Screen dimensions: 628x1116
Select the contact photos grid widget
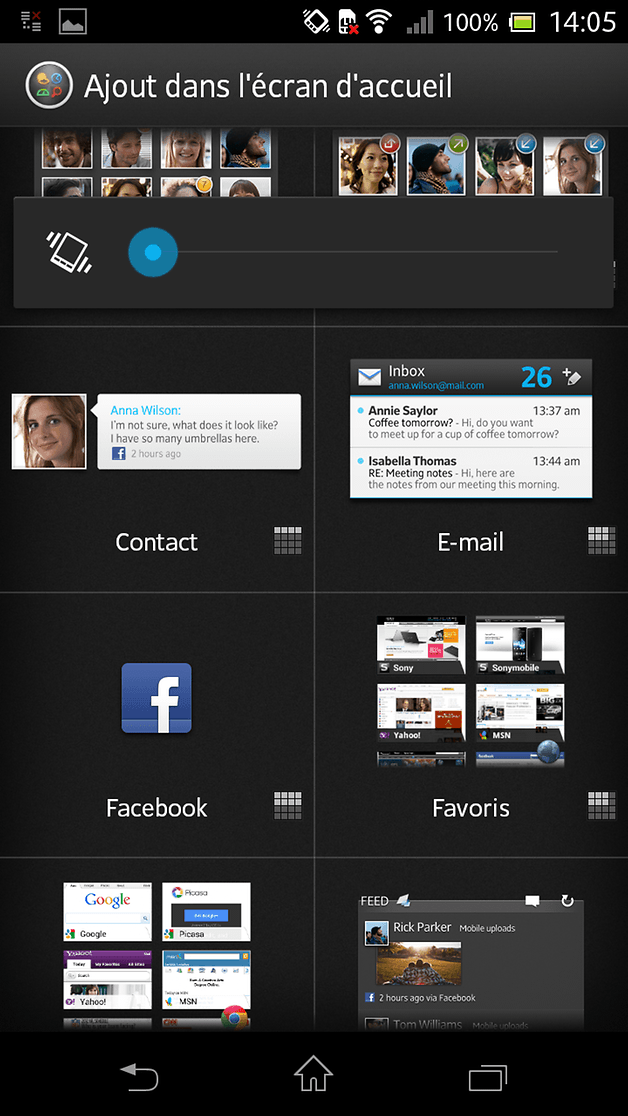pyautogui.click(x=156, y=160)
